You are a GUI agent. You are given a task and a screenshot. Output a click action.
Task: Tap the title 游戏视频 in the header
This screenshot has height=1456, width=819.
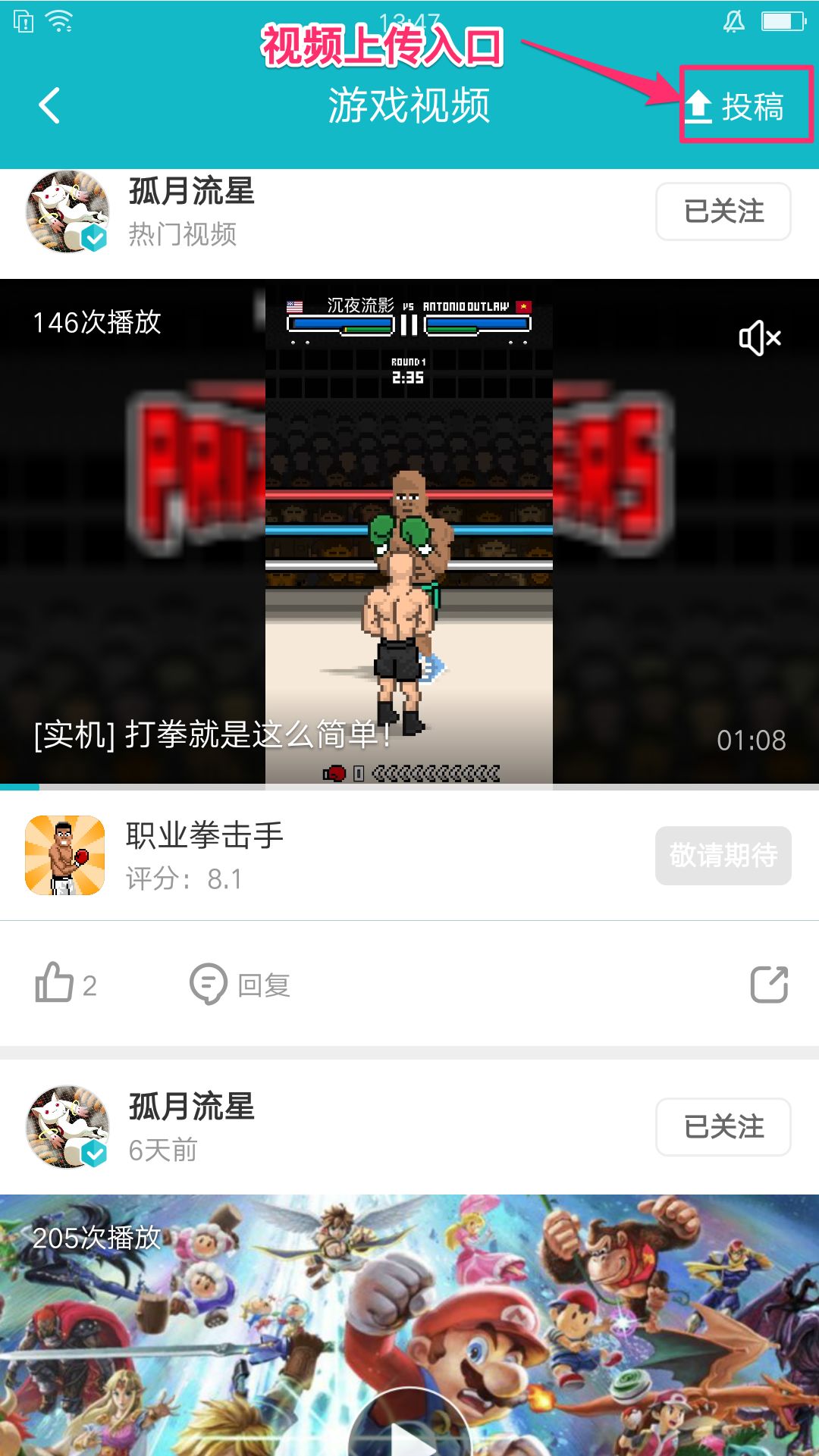click(409, 104)
